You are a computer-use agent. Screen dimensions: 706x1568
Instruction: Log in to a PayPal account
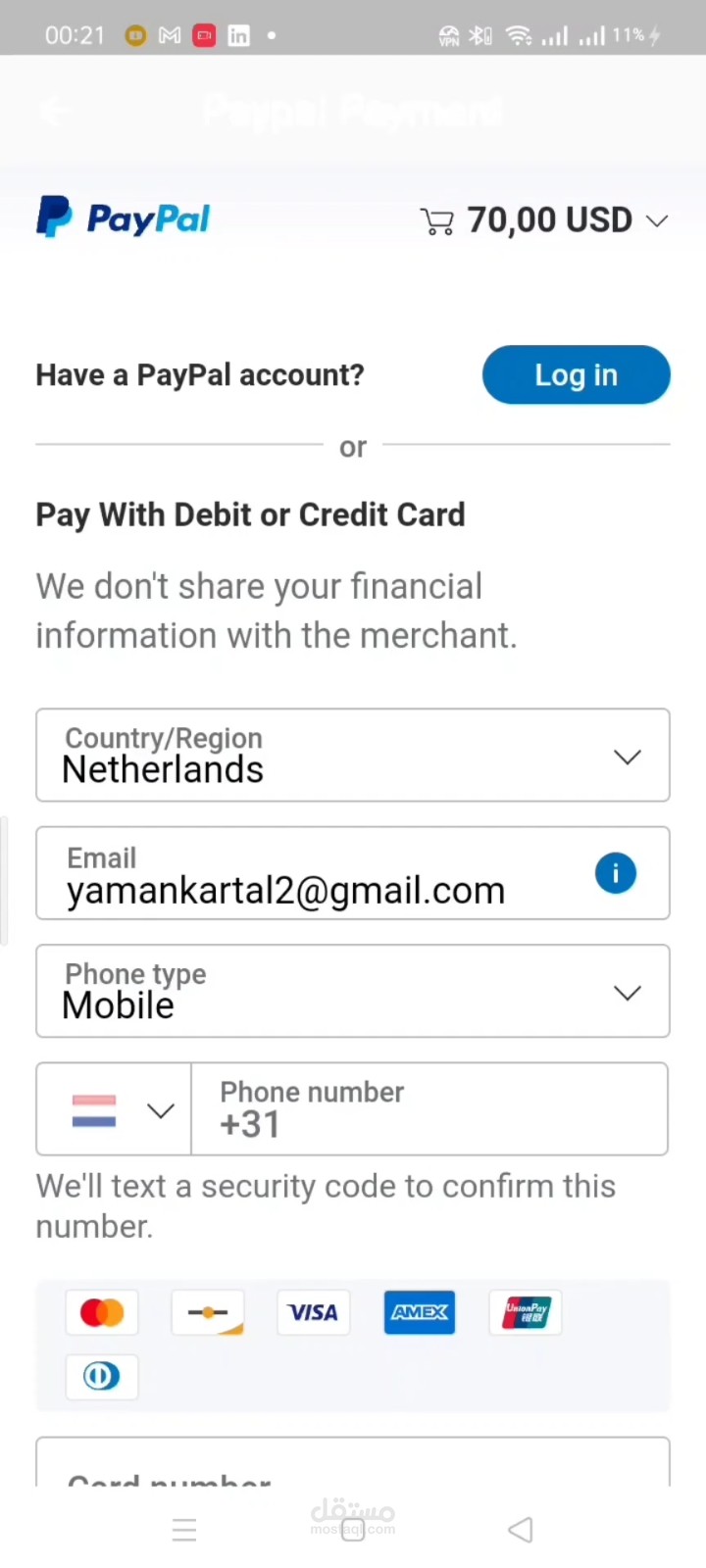point(576,374)
